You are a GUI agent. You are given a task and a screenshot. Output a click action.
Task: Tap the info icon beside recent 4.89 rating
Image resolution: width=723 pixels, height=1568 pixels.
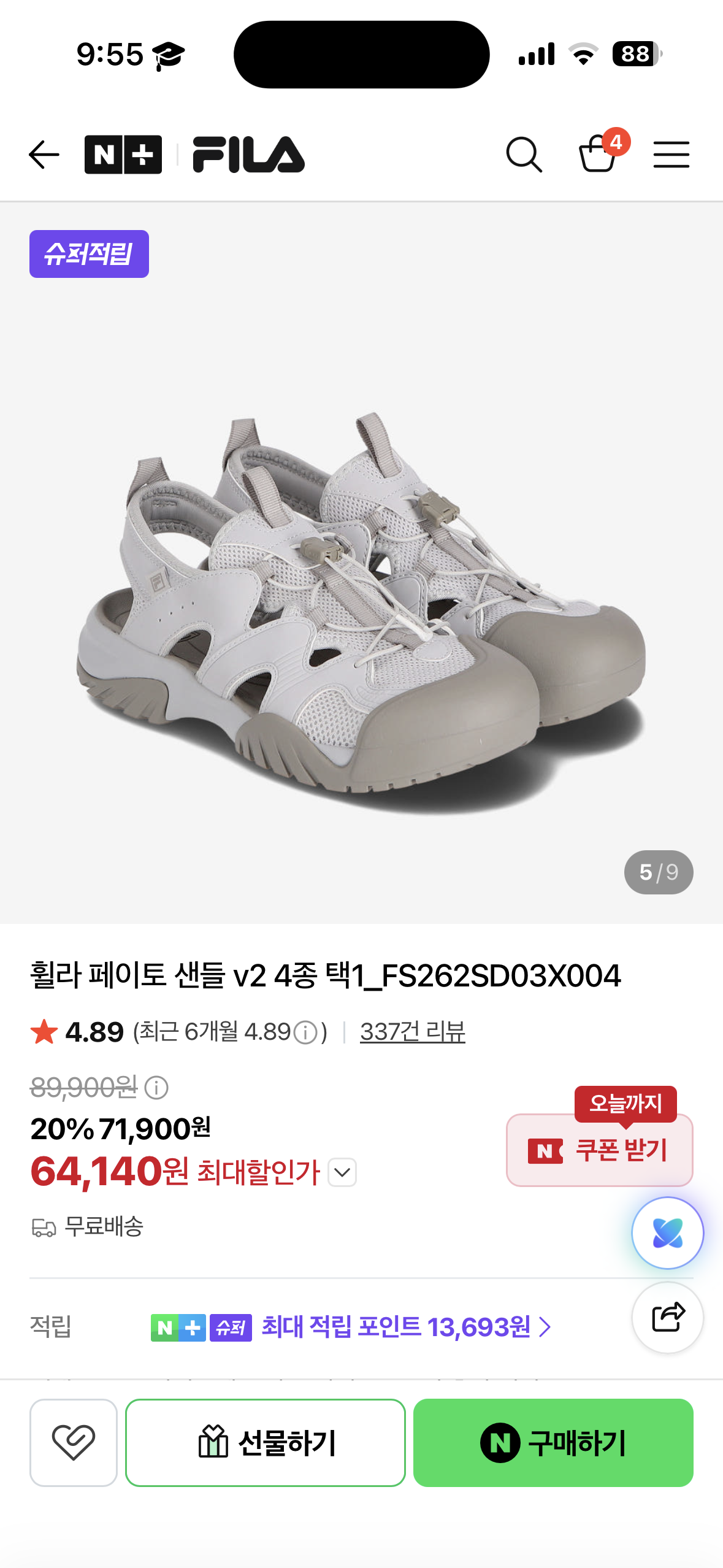305,1032
